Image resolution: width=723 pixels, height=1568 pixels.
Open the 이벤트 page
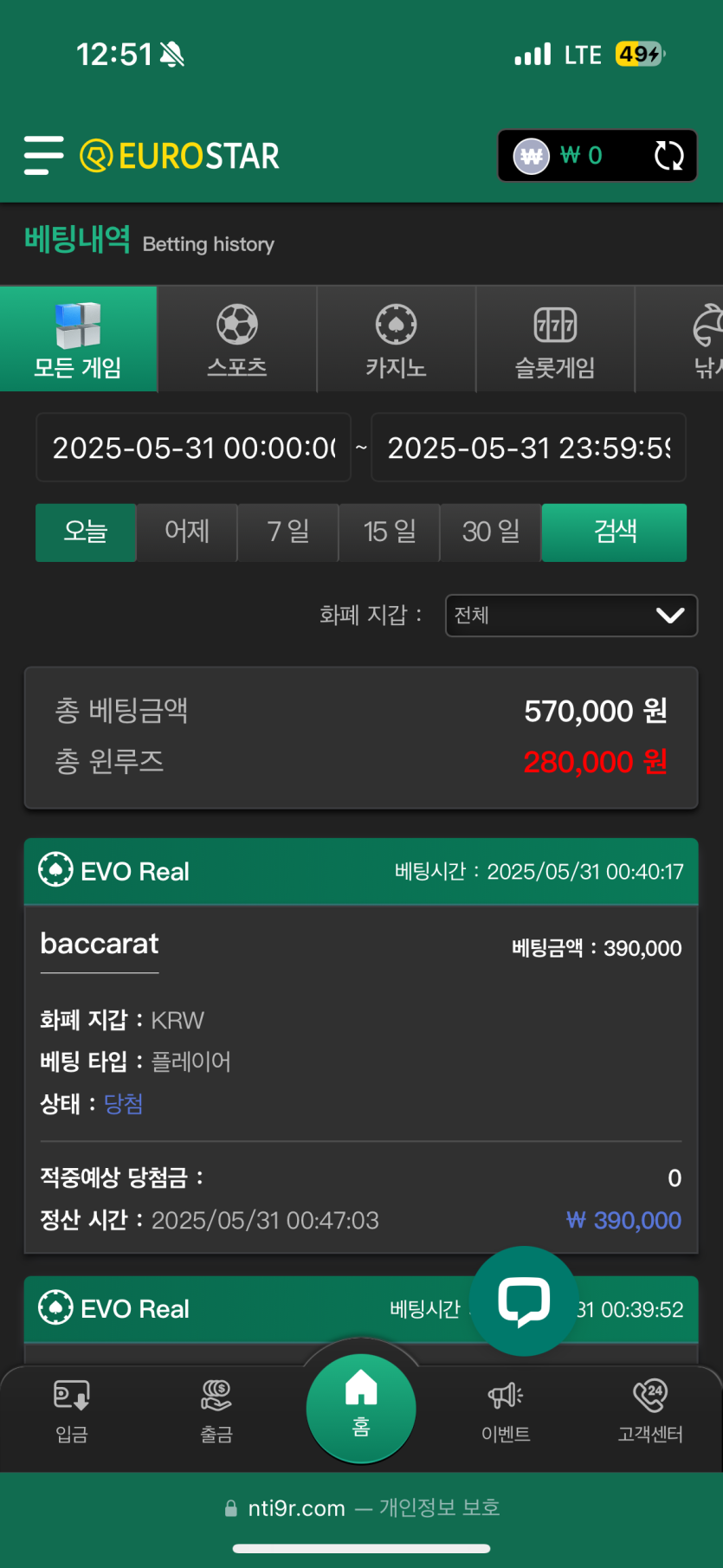506,1411
